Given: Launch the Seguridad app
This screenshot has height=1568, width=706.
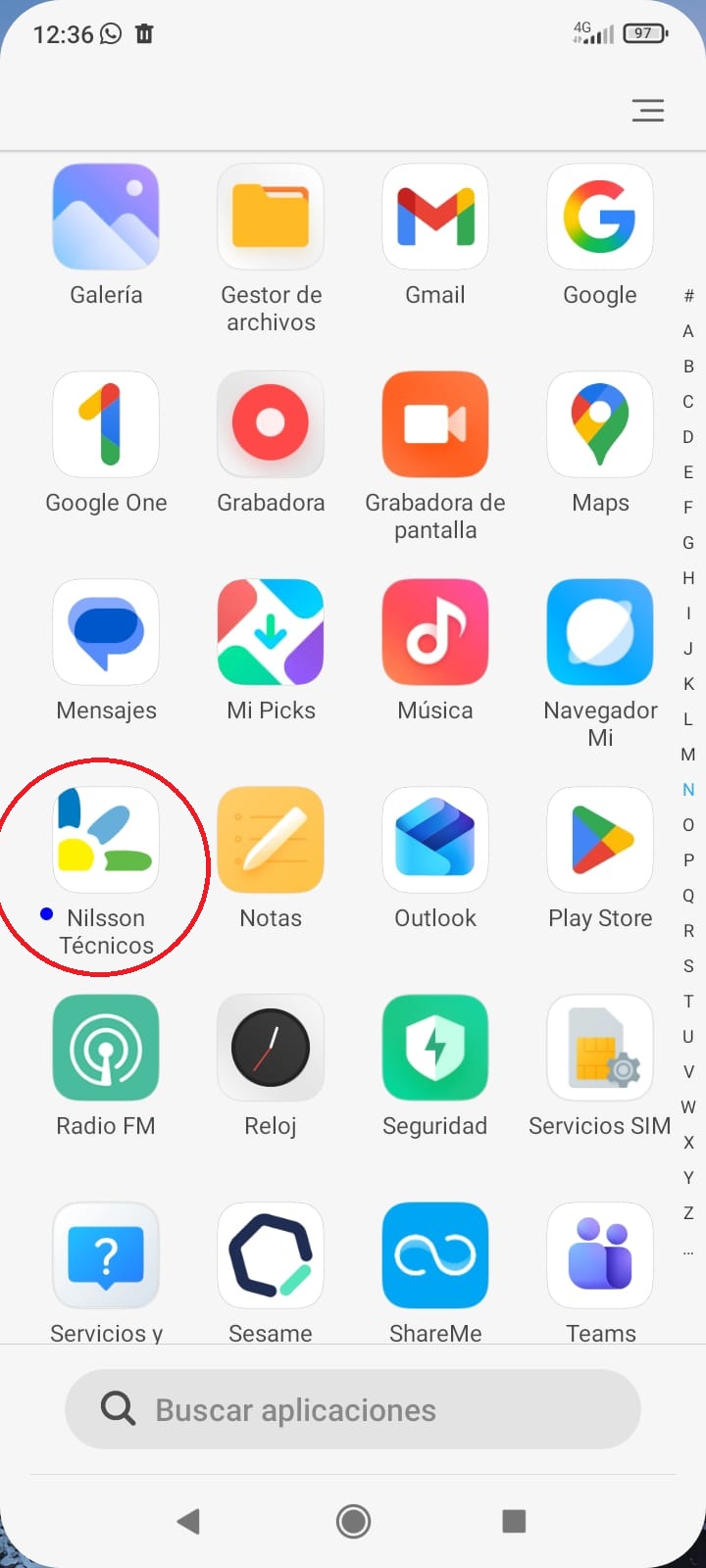Looking at the screenshot, I should [435, 1048].
